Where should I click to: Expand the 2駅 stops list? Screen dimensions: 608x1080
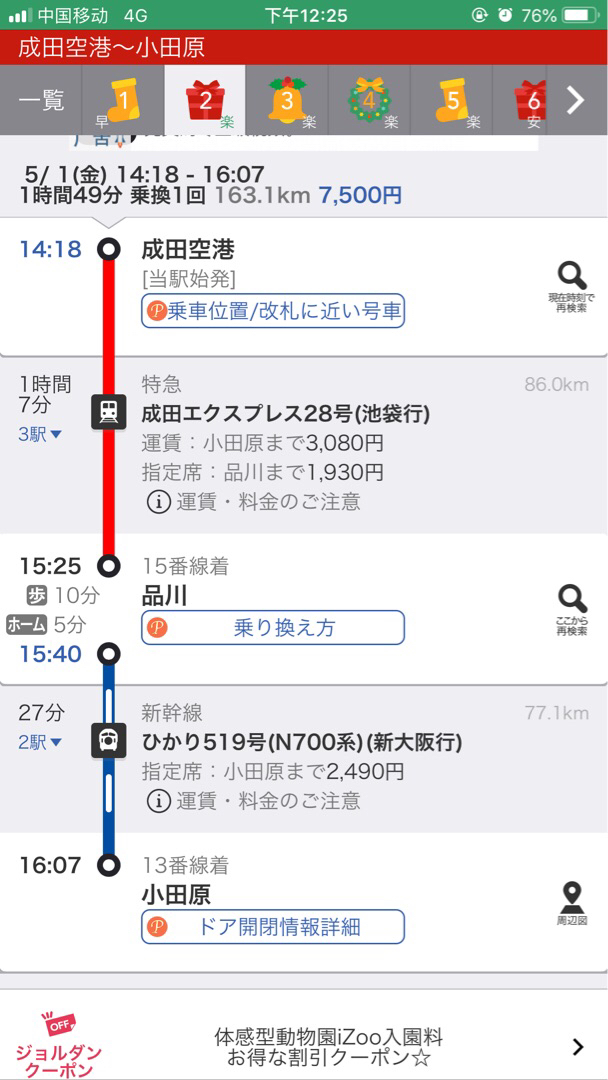40,742
